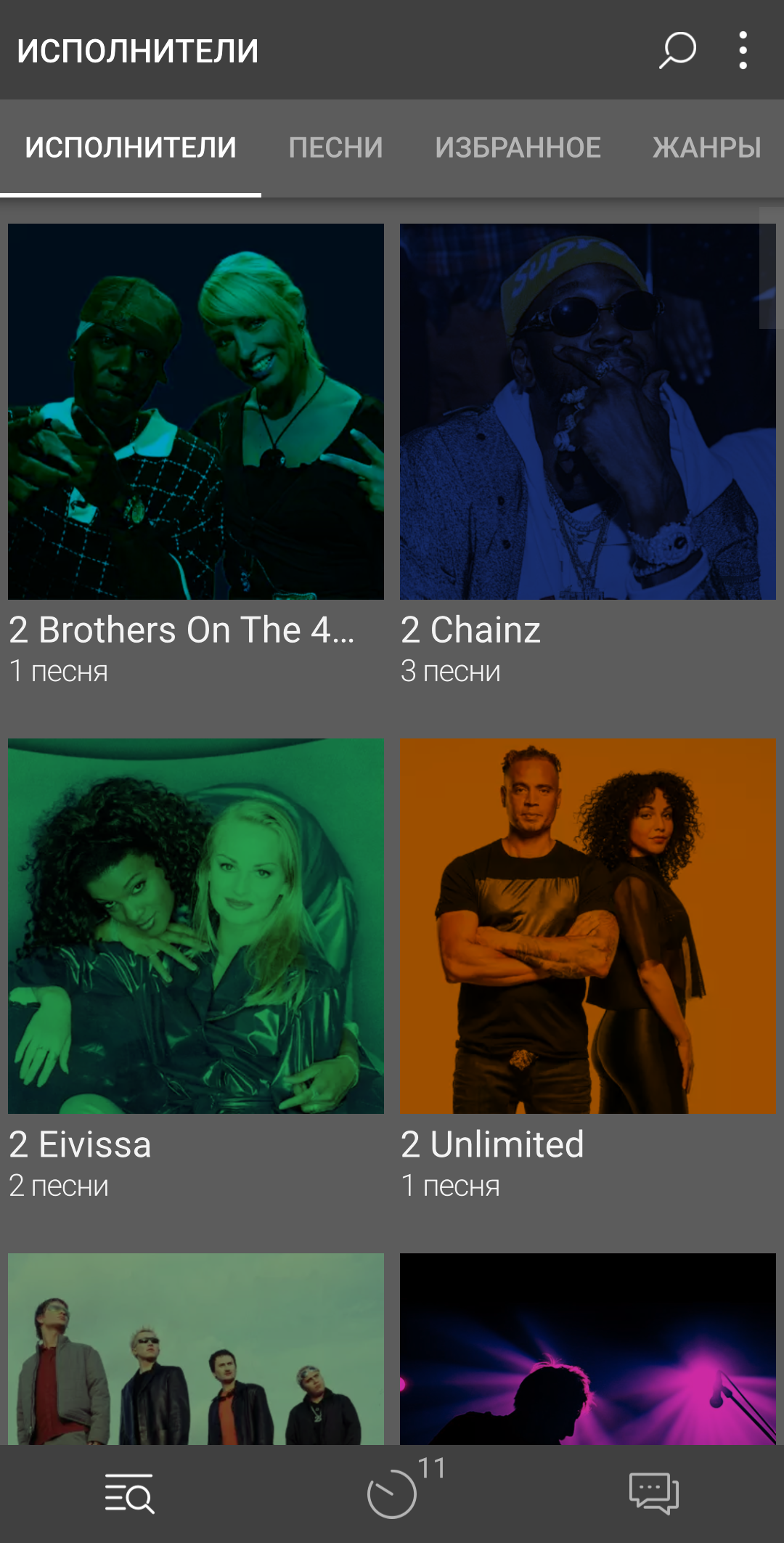Screen dimensions: 784x1543
Task: Open the search icon in the top bar
Action: pos(677,50)
